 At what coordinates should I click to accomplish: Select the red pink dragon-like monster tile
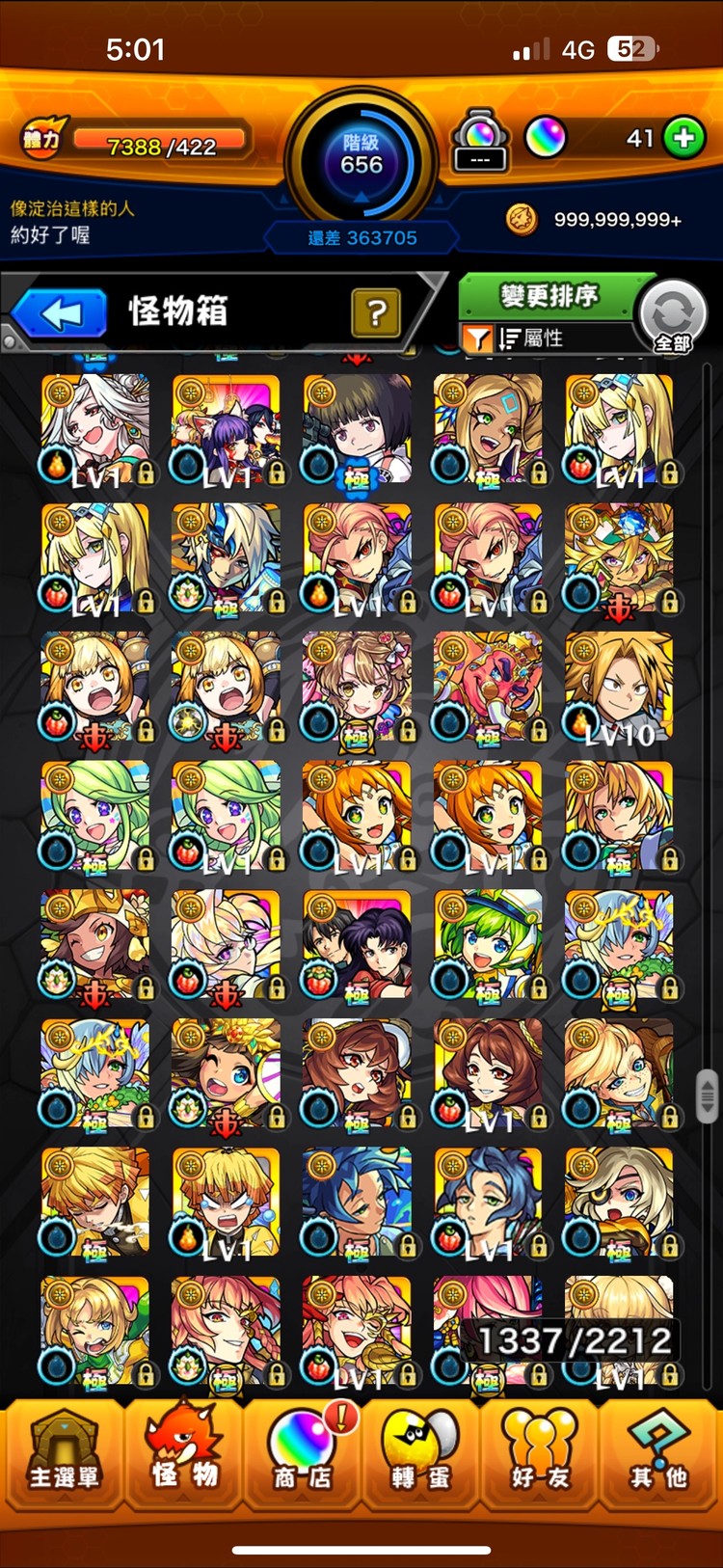488,687
